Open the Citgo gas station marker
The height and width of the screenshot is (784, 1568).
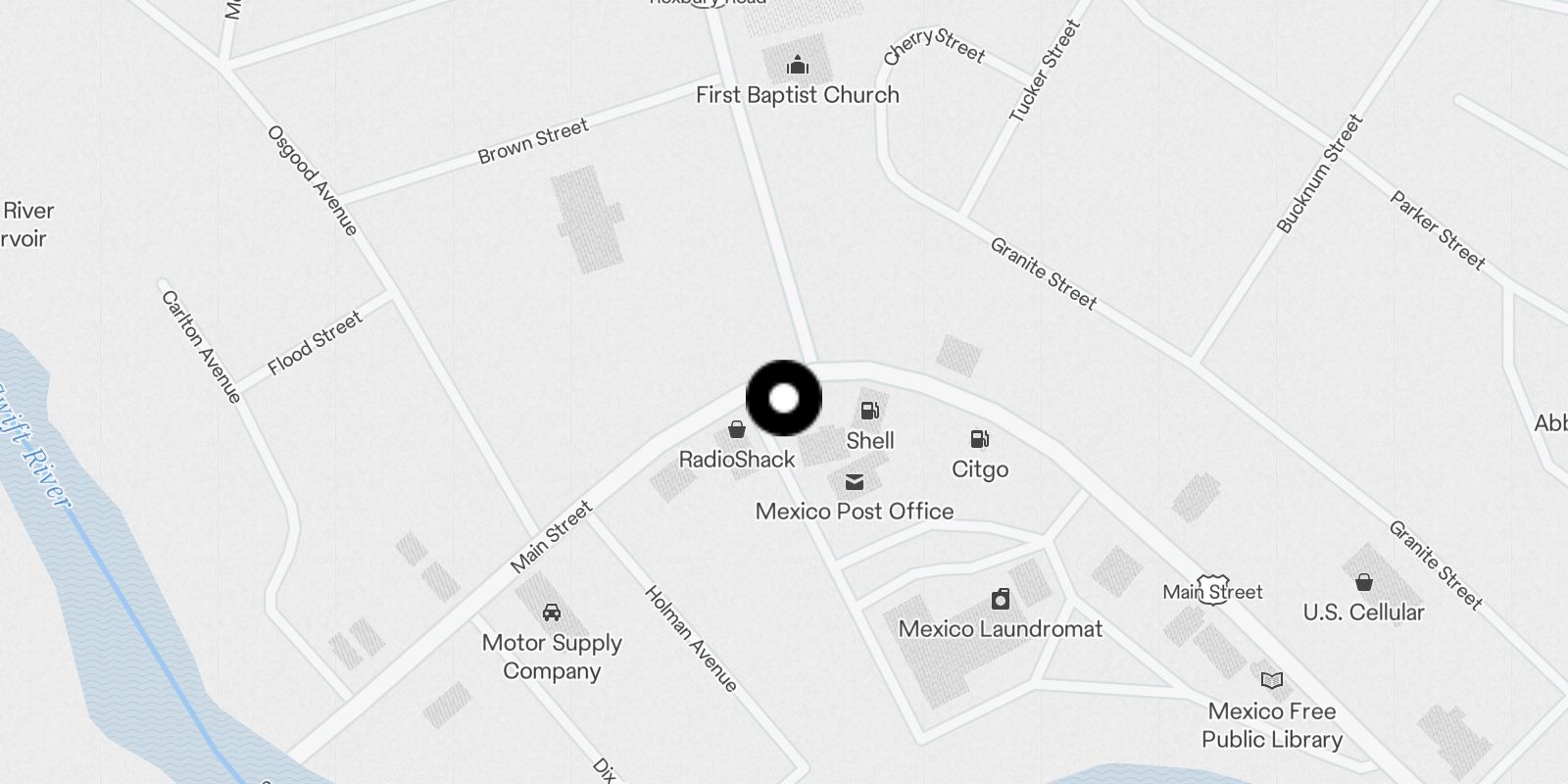(x=979, y=439)
